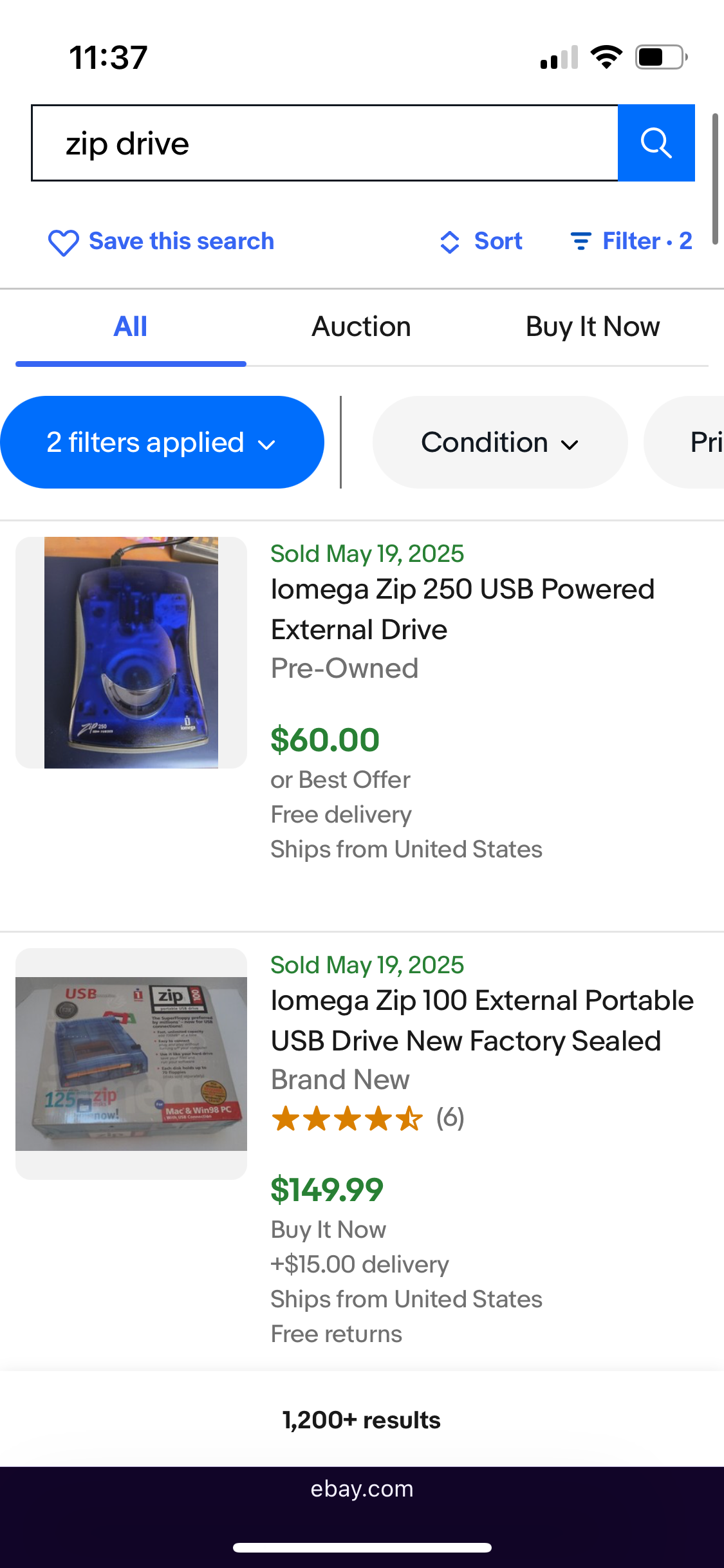Select the All tab
724x1568 pixels.
(131, 327)
